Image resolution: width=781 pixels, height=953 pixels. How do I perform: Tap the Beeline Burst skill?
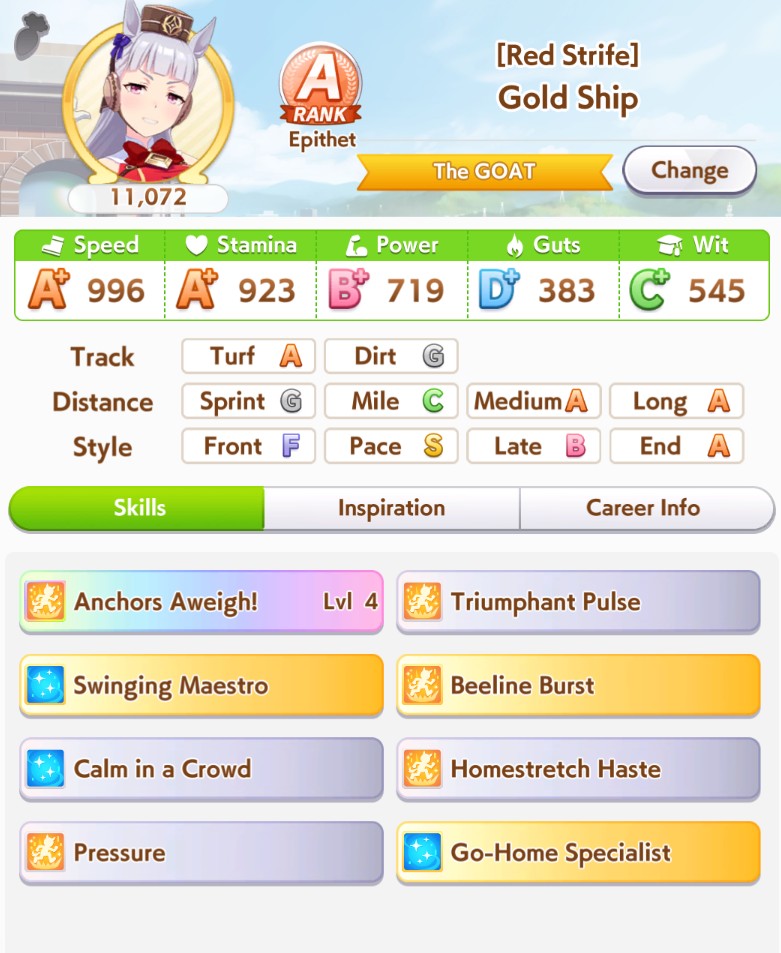pyautogui.click(x=578, y=686)
